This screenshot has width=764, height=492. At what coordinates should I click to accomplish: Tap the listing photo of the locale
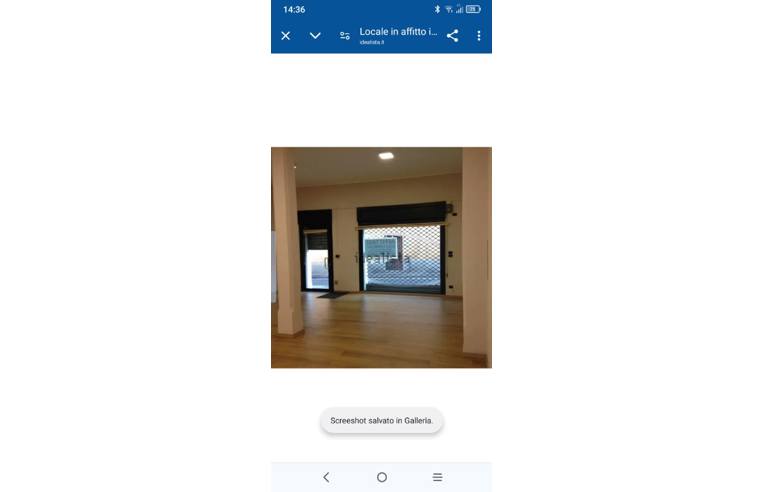click(x=381, y=257)
